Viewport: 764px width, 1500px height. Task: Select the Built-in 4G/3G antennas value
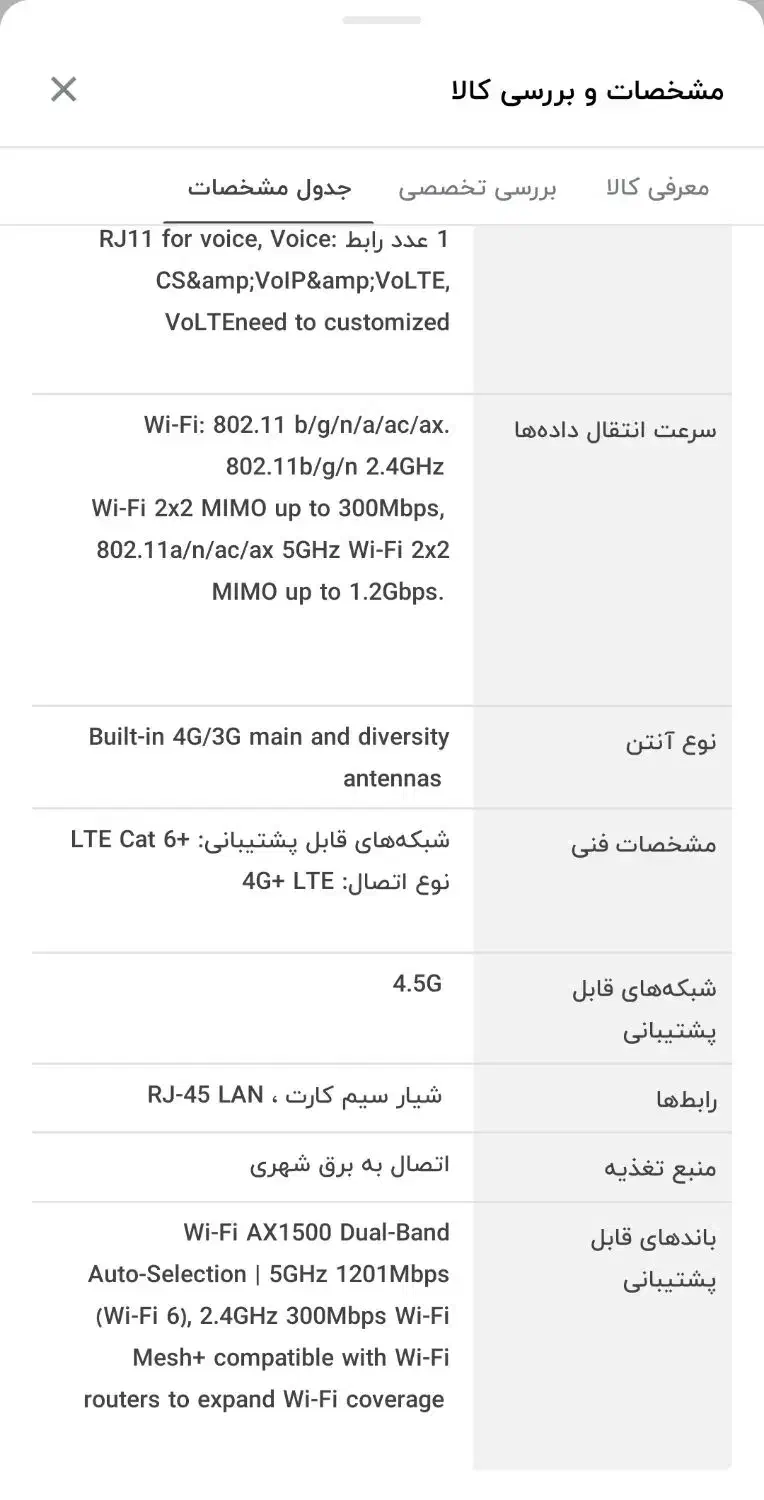[x=267, y=757]
